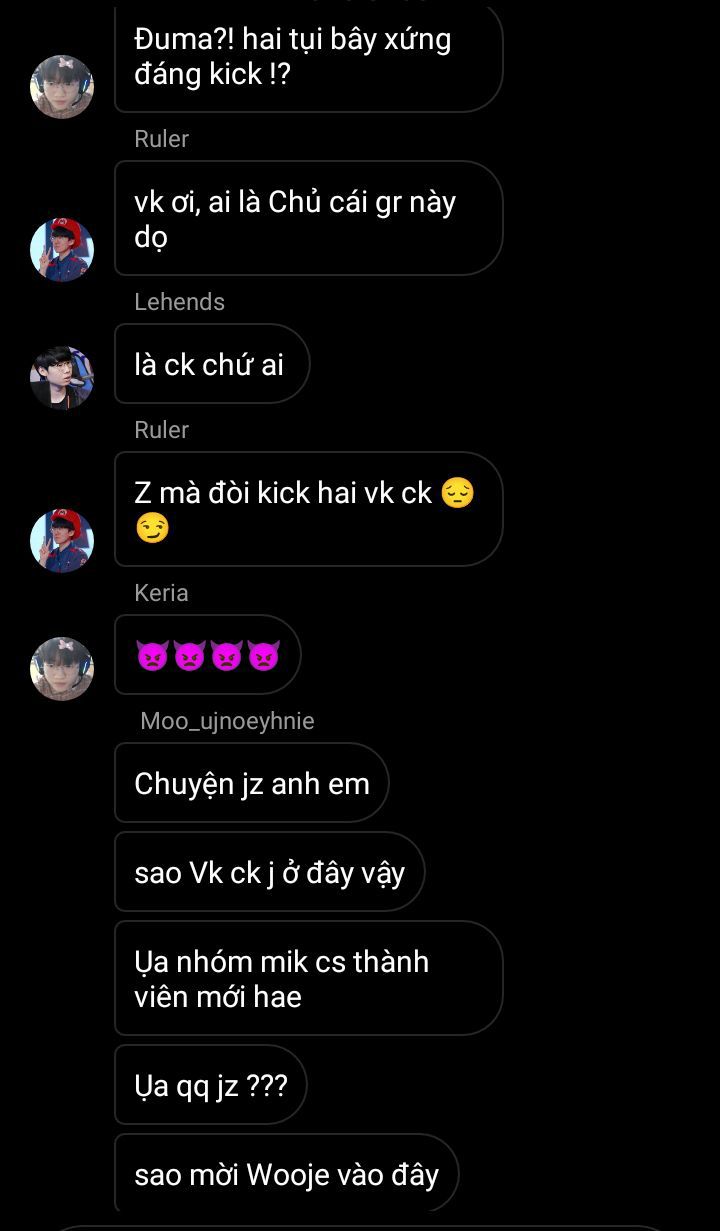View Lehends' profile from his avatar
This screenshot has height=1231, width=720.
click(62, 378)
